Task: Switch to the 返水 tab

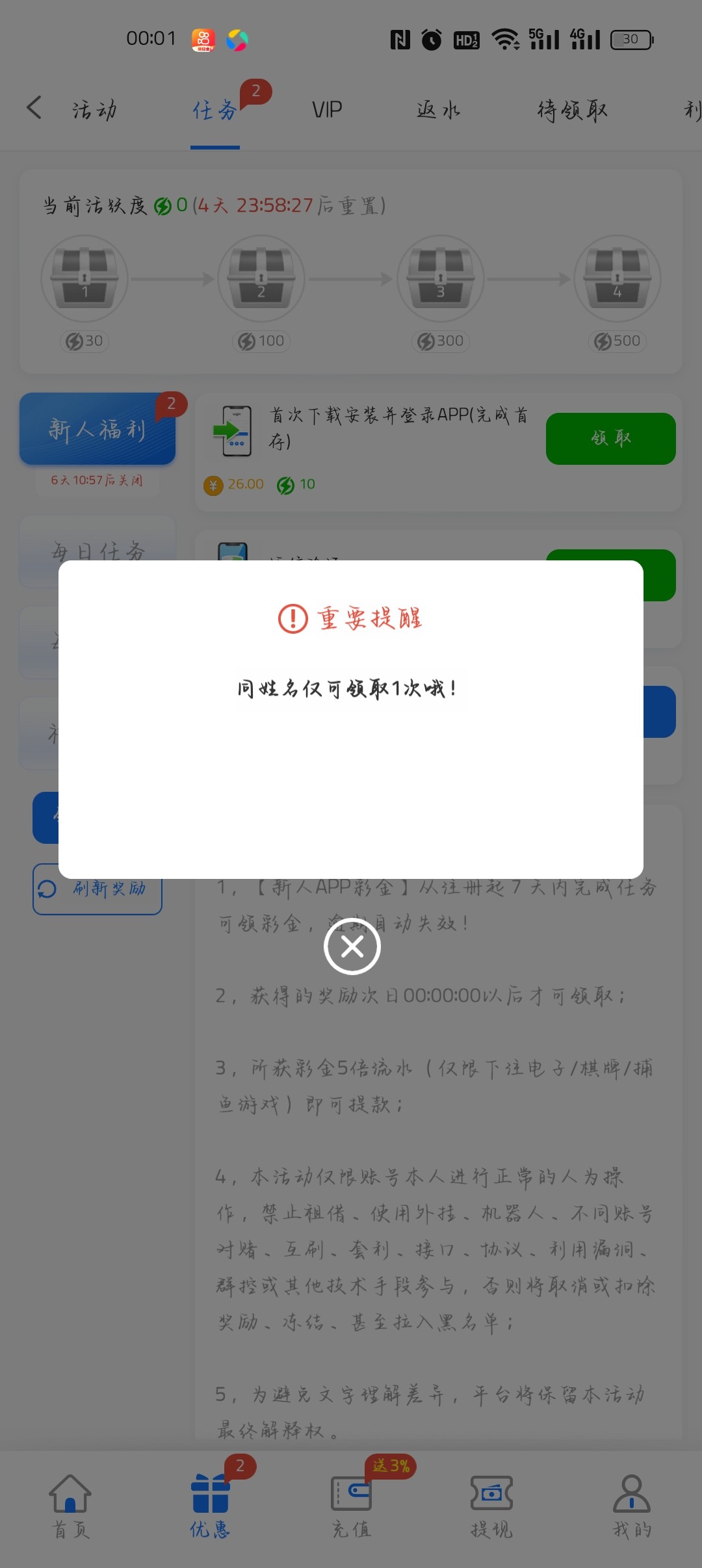Action: [x=439, y=110]
